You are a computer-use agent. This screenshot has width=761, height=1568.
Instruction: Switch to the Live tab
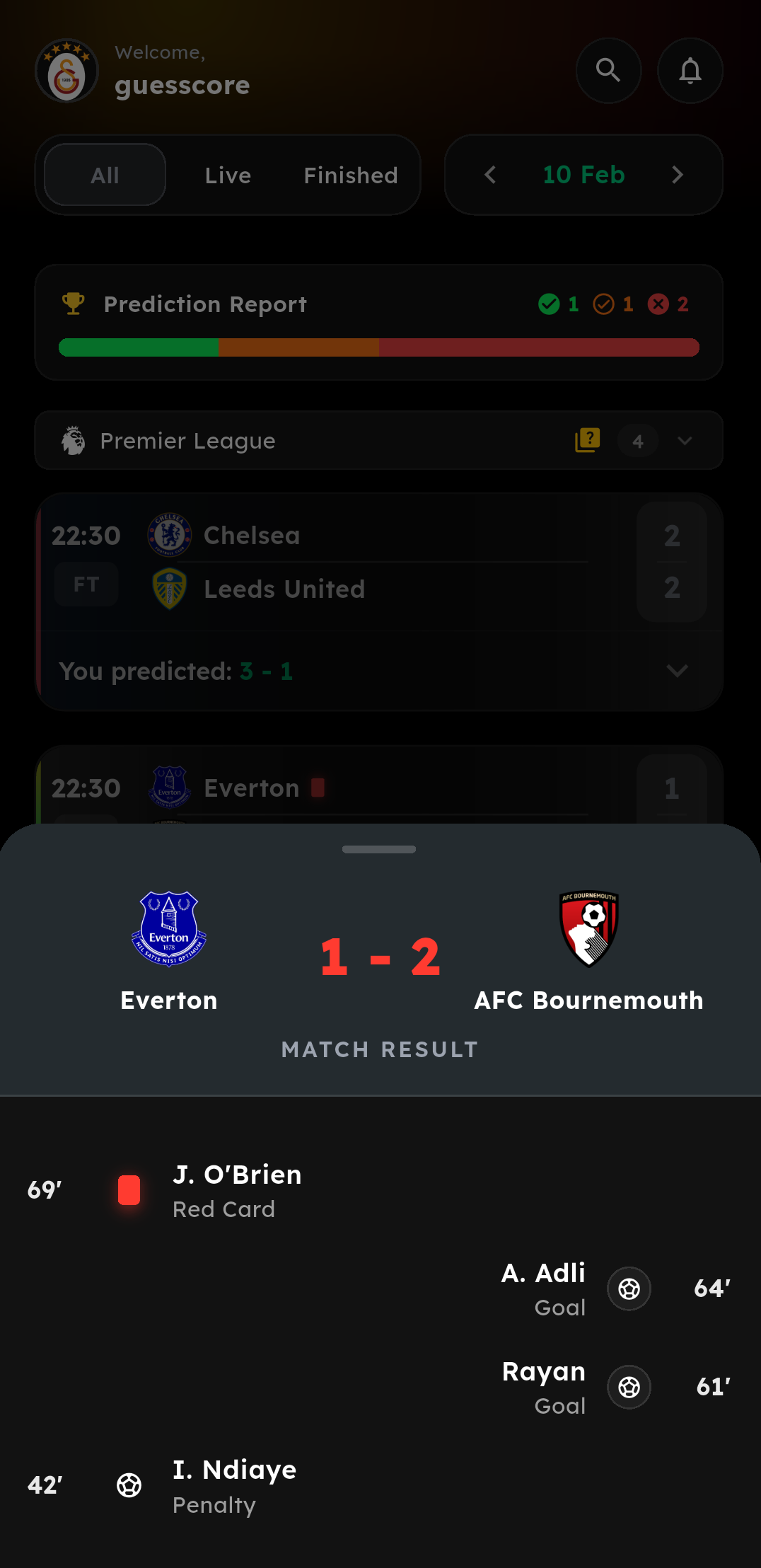(228, 175)
